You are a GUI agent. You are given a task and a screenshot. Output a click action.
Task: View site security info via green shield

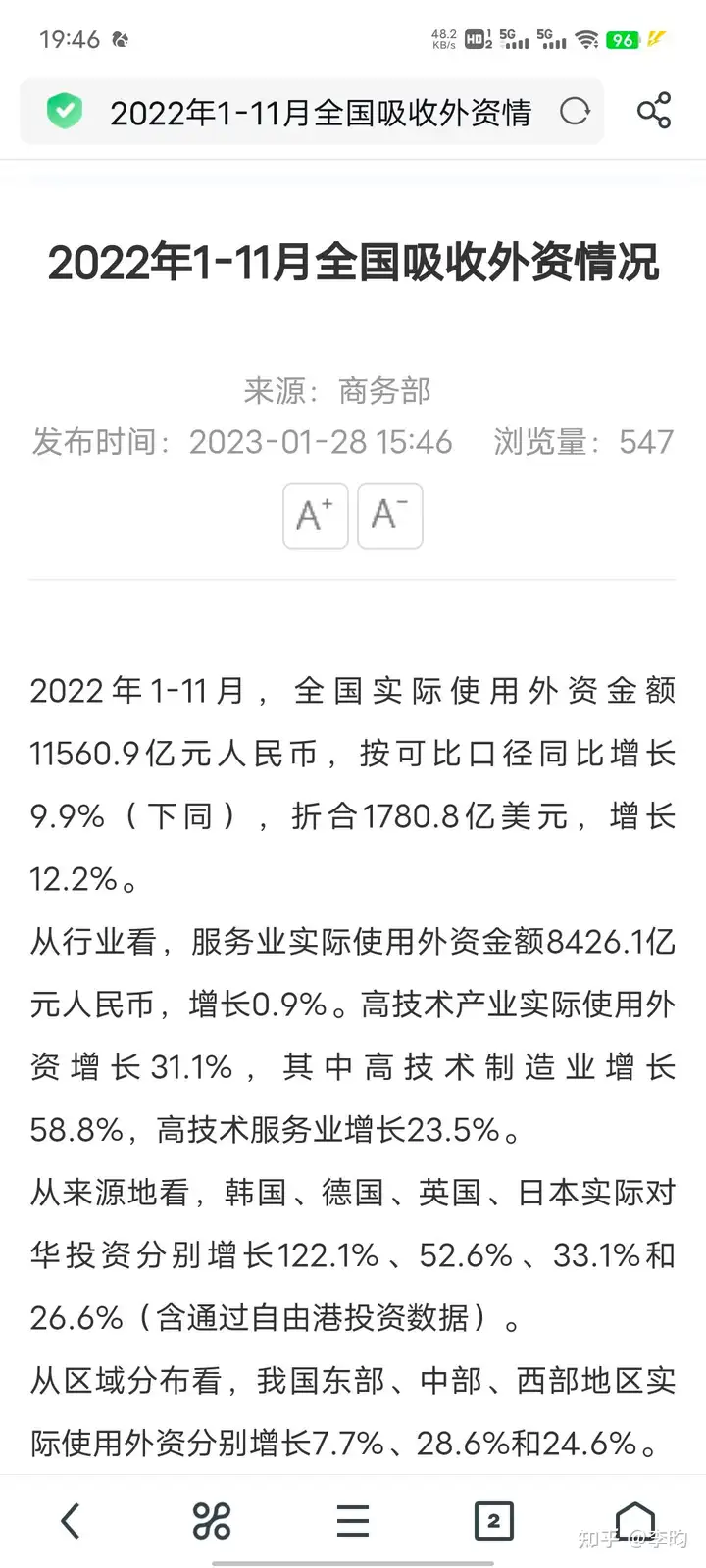65,112
